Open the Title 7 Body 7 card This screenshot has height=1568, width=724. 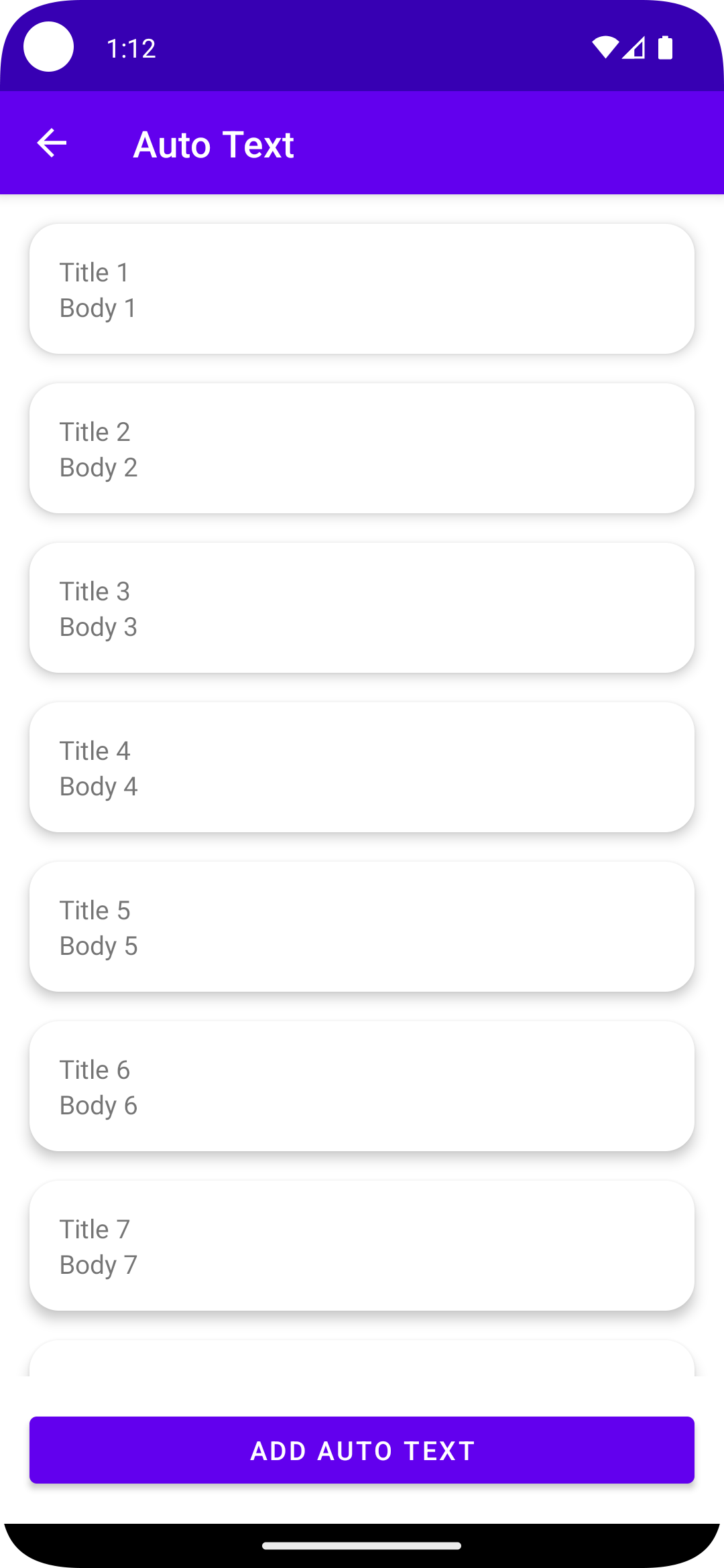coord(362,1246)
